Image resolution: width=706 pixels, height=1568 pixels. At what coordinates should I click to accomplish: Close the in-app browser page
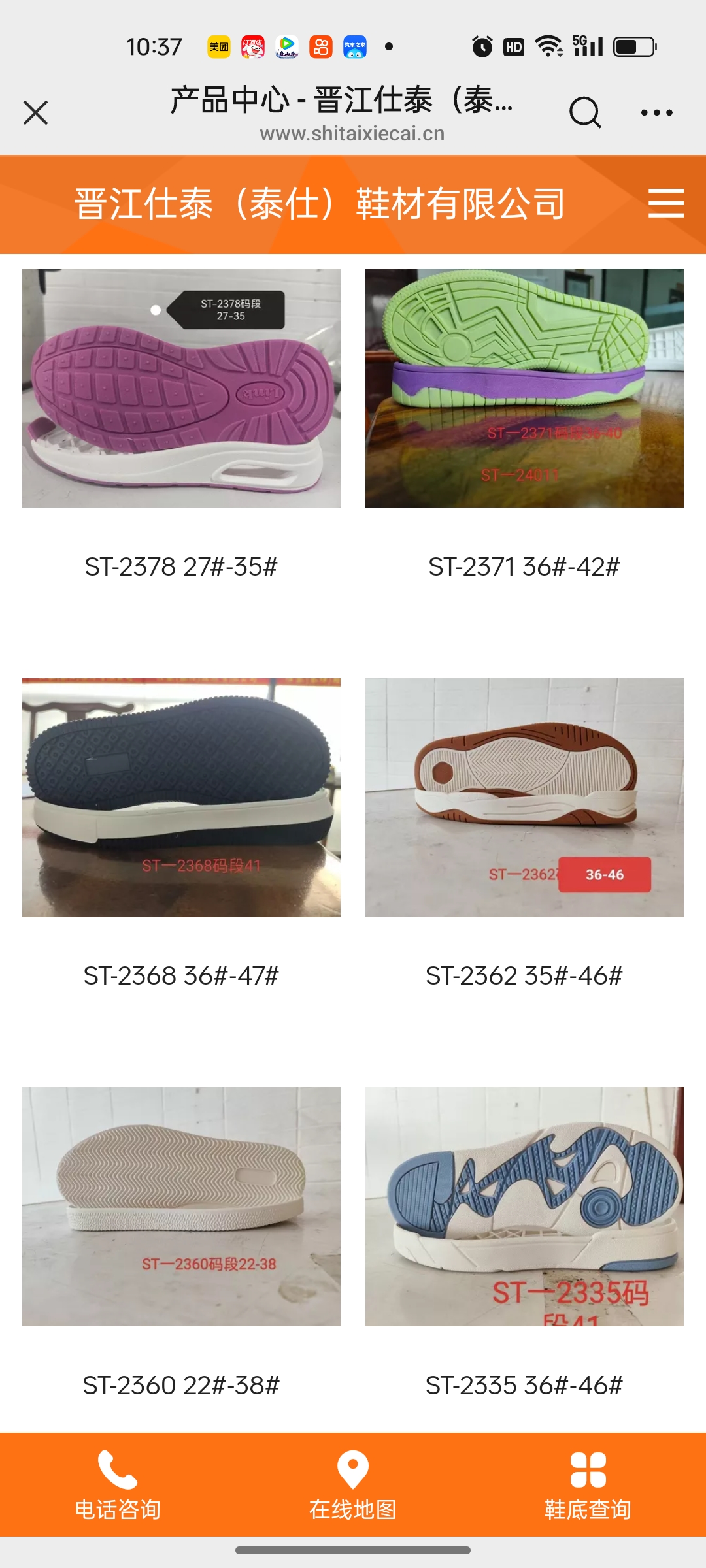(36, 113)
